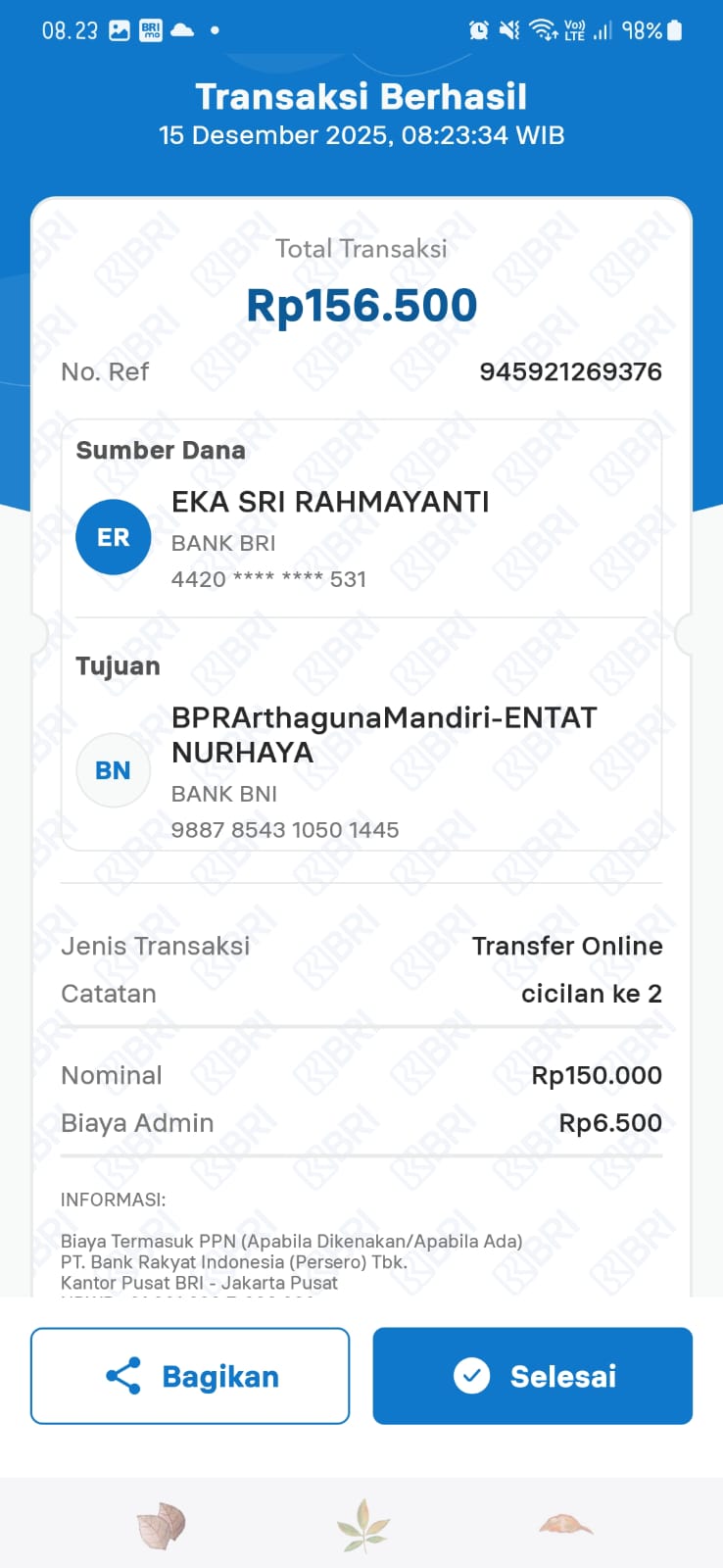Select the BN avatar for the Tujuan account

click(x=113, y=770)
